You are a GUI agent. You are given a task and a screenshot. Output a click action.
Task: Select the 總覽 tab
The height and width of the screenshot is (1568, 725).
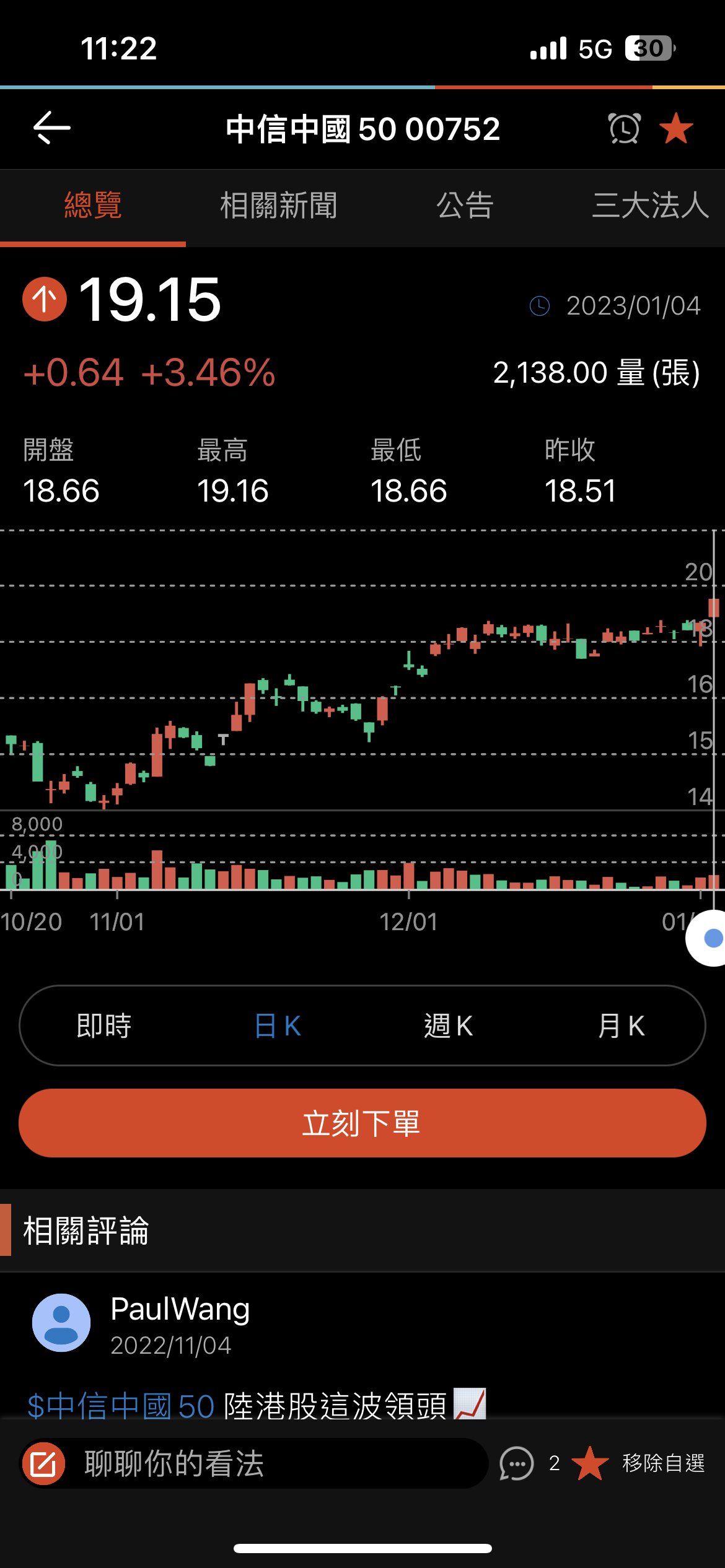(x=93, y=206)
